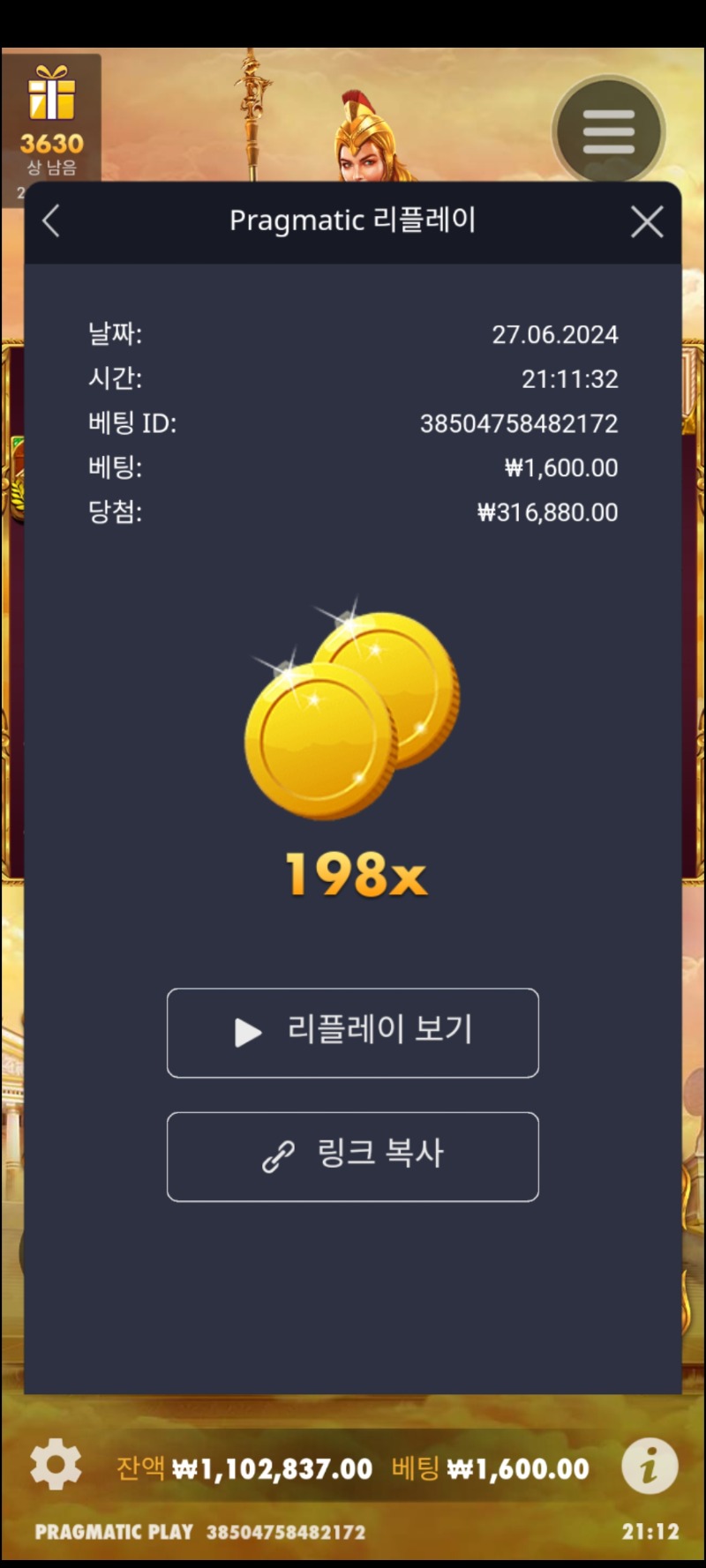Screen dimensions: 706x1568
Task: Open the gift box reward icon
Action: point(52,93)
